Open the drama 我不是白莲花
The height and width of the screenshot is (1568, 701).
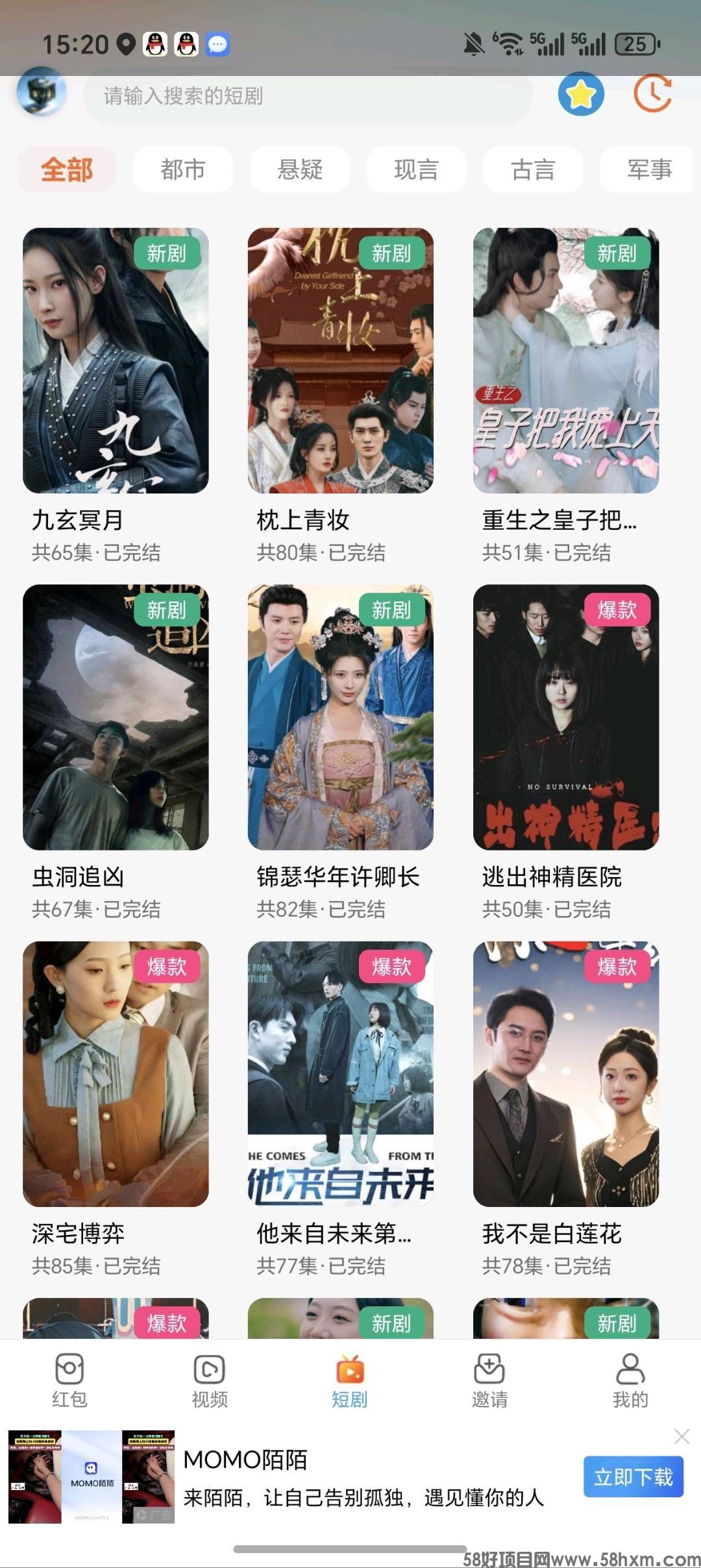[565, 1074]
